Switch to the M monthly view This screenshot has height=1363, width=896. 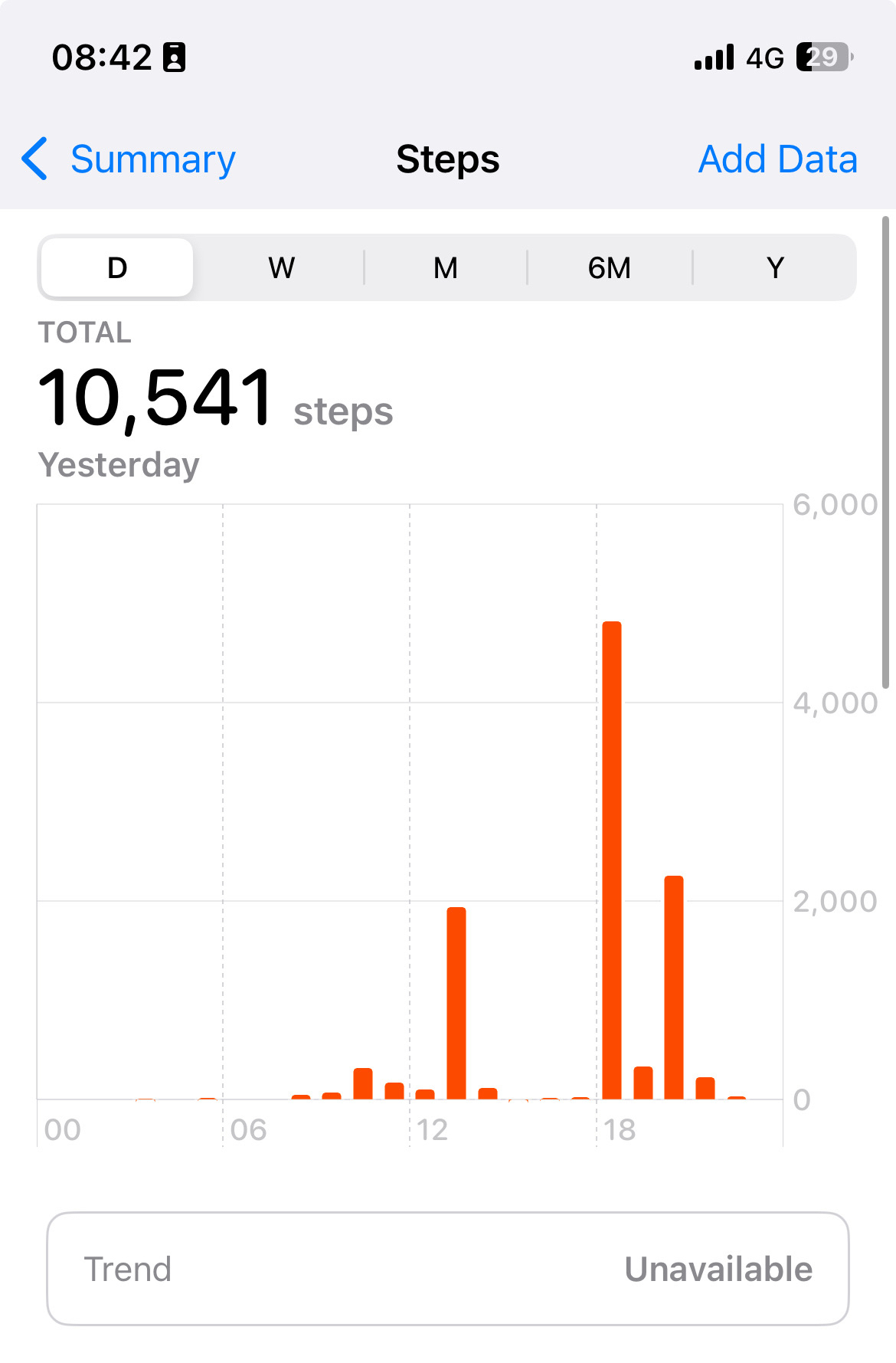446,268
